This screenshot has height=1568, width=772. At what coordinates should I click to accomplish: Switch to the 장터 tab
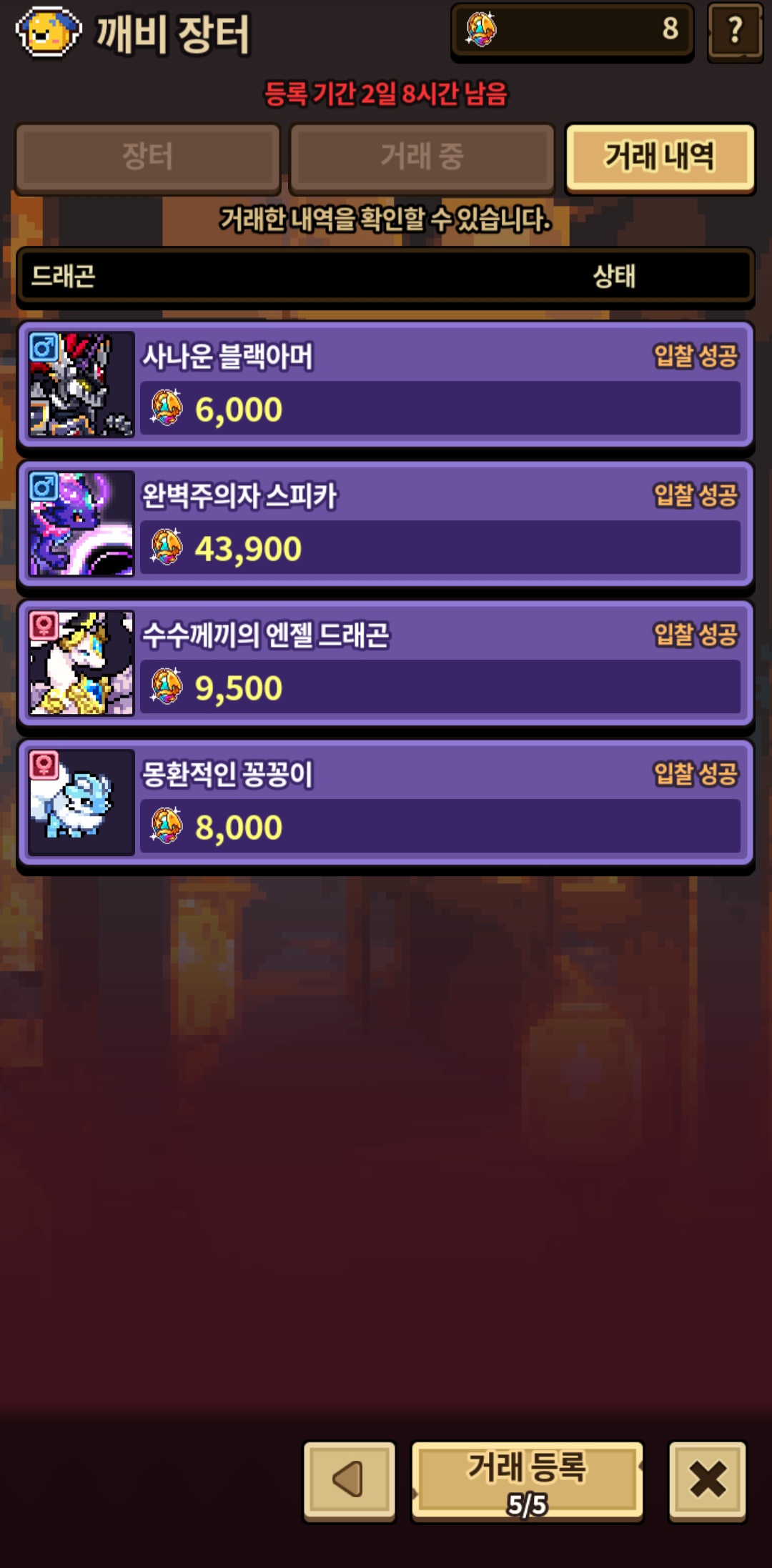pyautogui.click(x=148, y=157)
